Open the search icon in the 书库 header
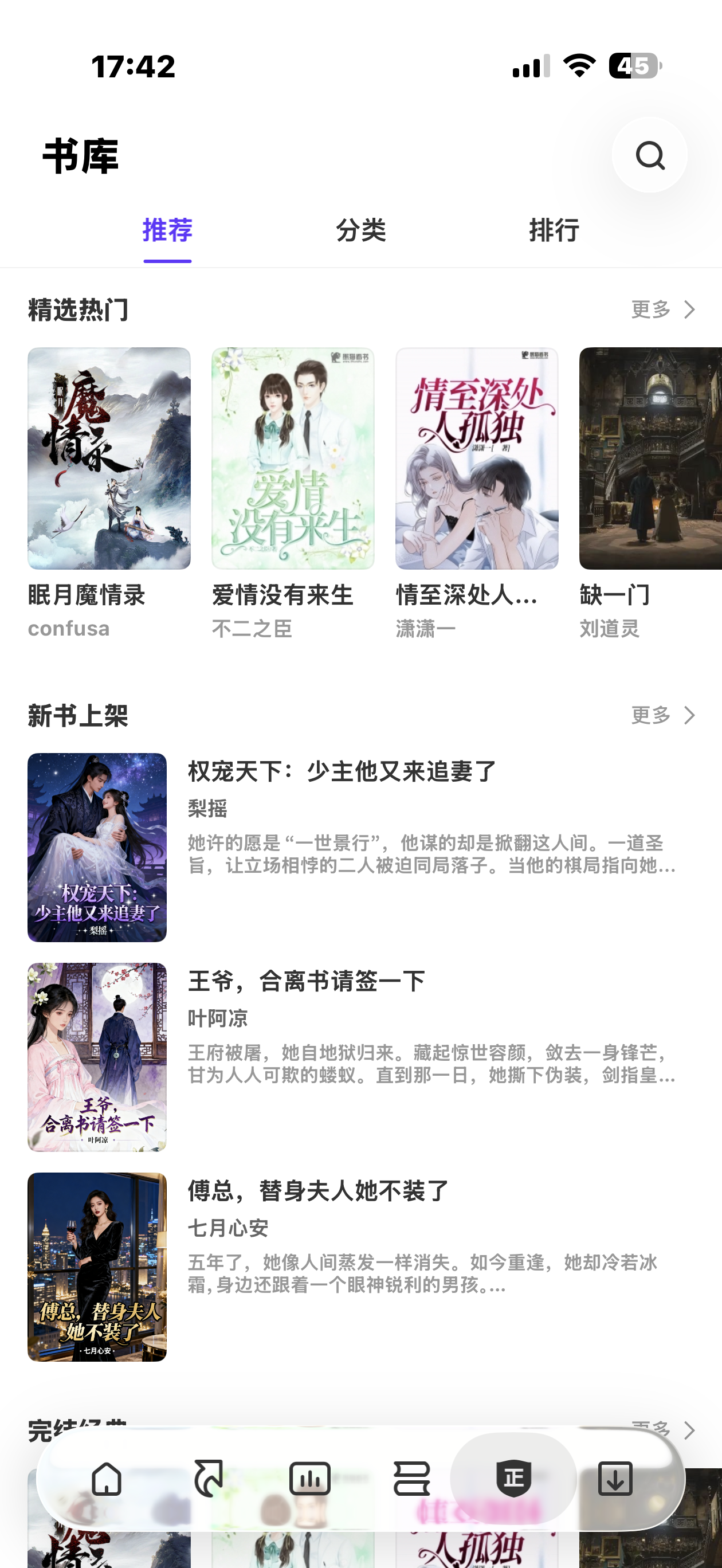 click(649, 155)
